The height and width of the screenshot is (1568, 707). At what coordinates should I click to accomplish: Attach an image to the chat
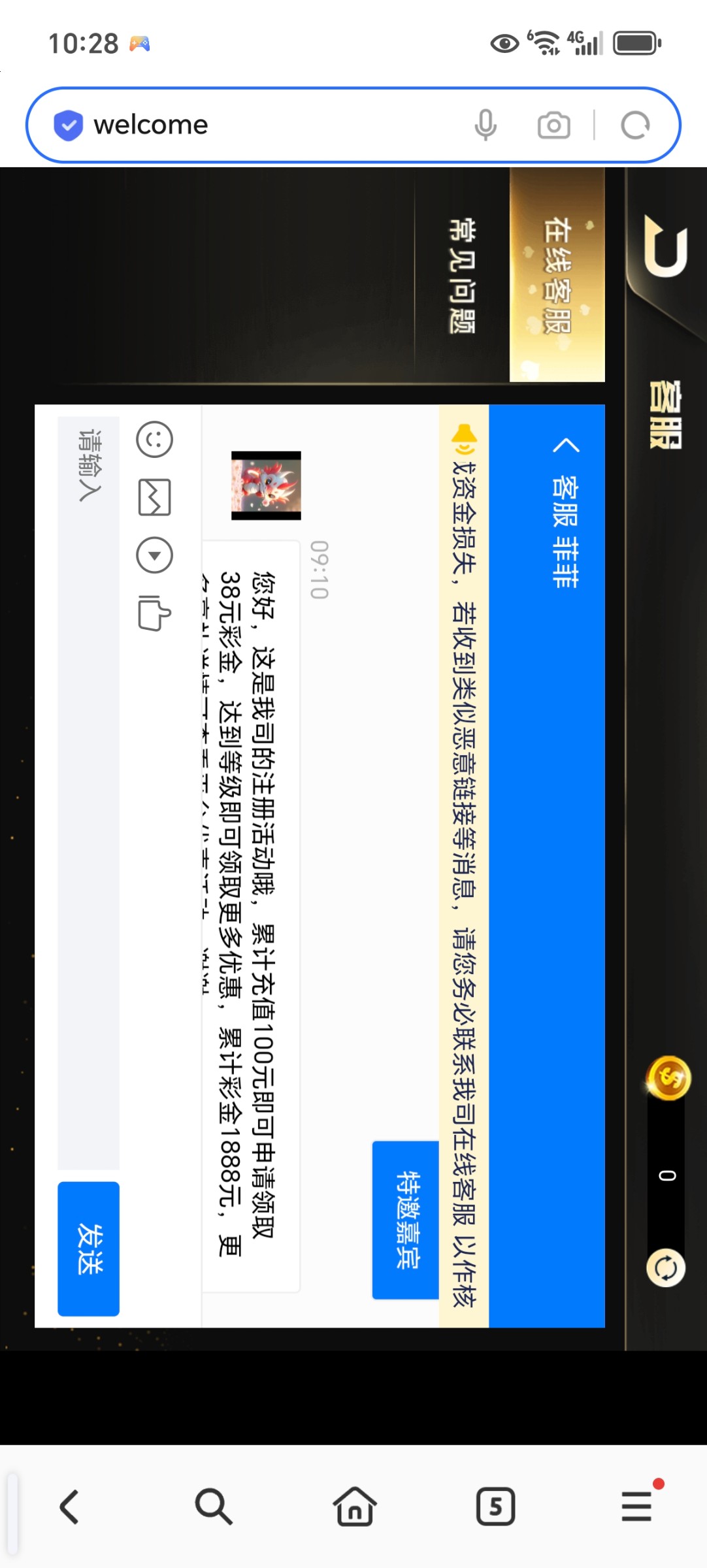[154, 497]
